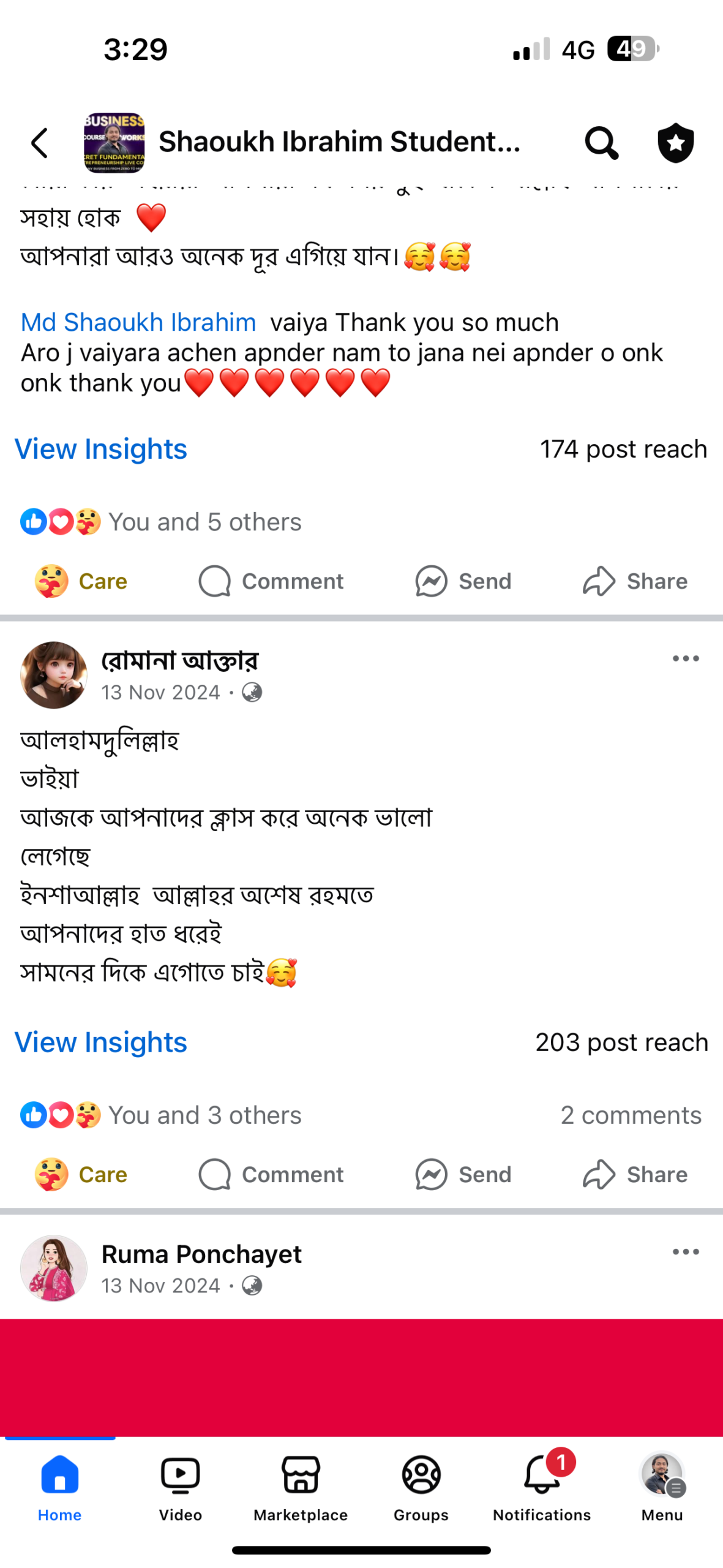This screenshot has width=723, height=1568.
Task: See reactions from You and 5 others
Action: point(204,522)
